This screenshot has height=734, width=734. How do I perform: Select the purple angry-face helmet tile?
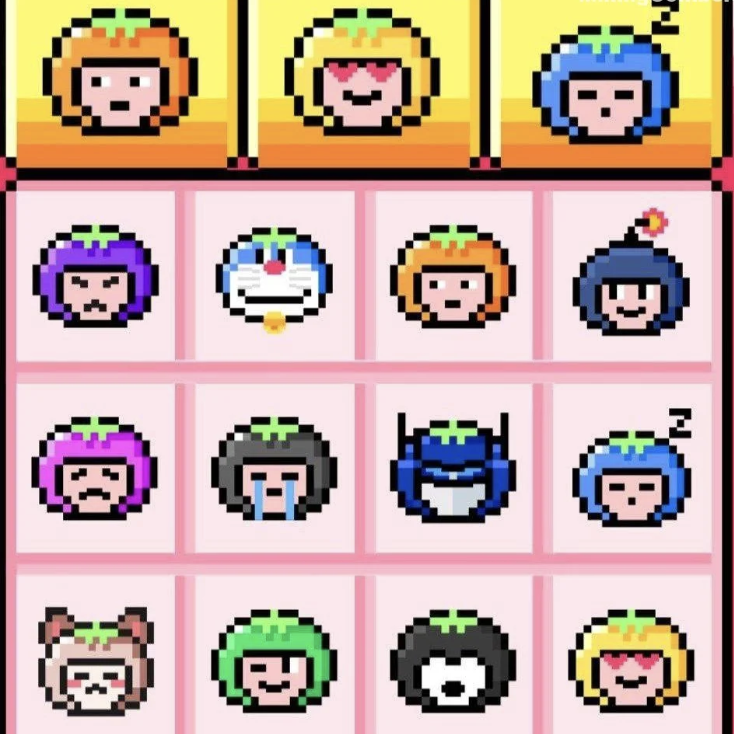pyautogui.click(x=95, y=276)
